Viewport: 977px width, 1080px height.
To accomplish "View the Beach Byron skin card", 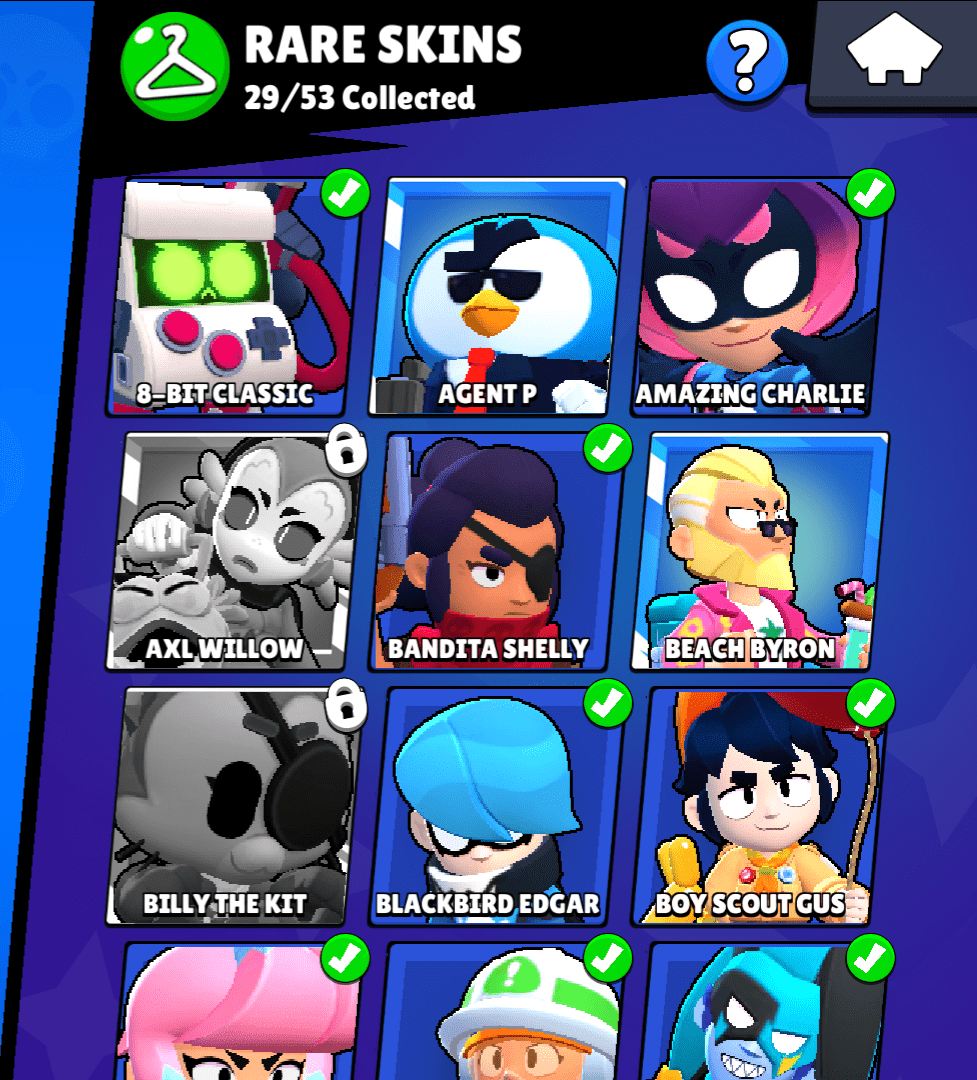I will coord(762,552).
